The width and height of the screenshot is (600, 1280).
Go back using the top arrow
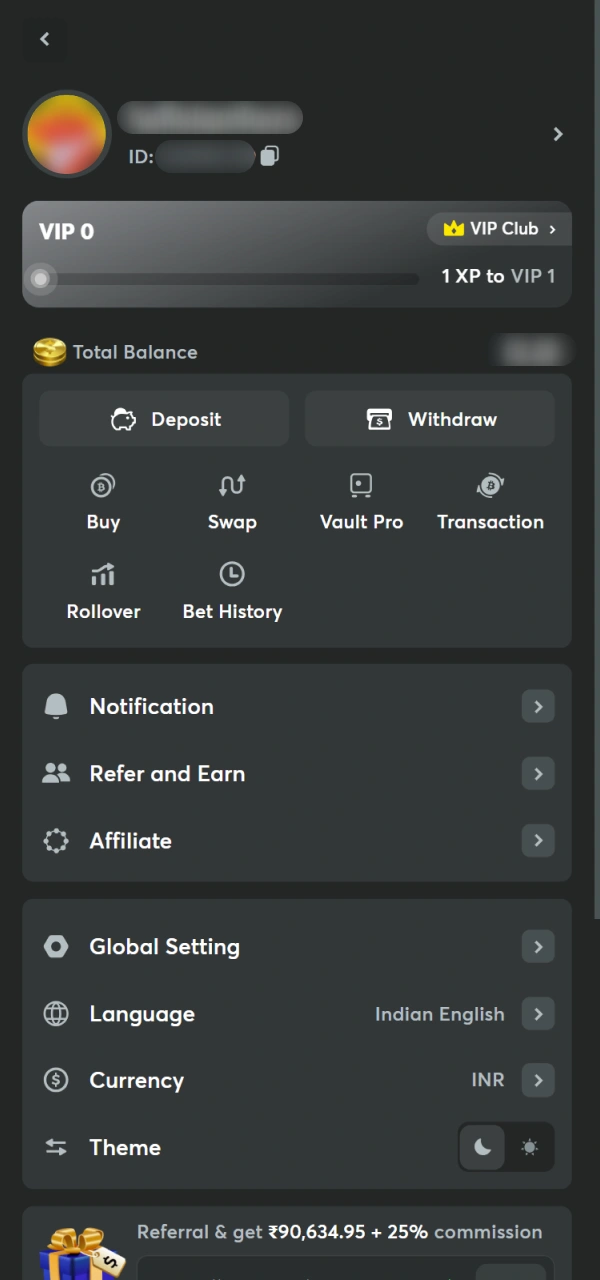pyautogui.click(x=44, y=39)
